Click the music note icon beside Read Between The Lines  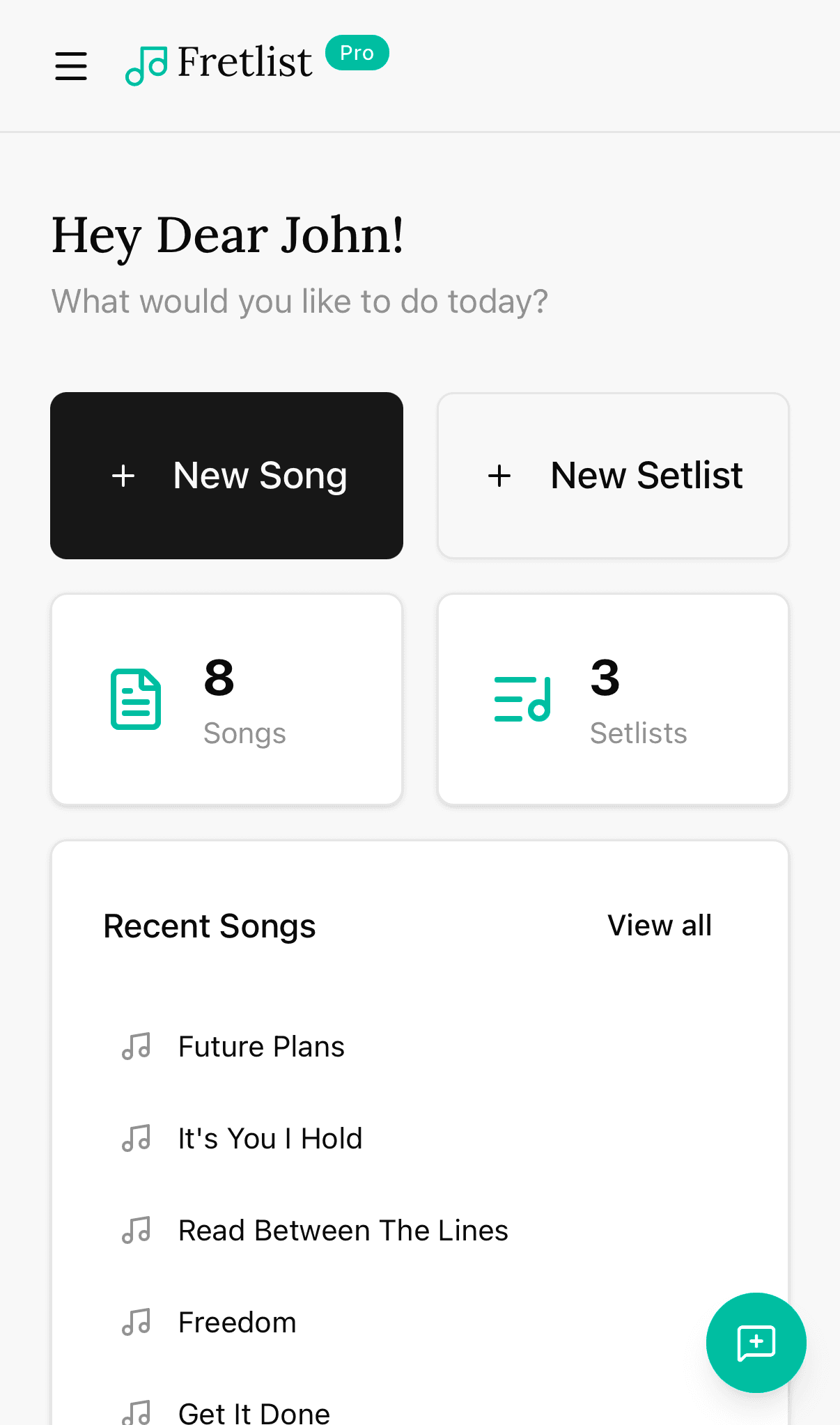(137, 1229)
